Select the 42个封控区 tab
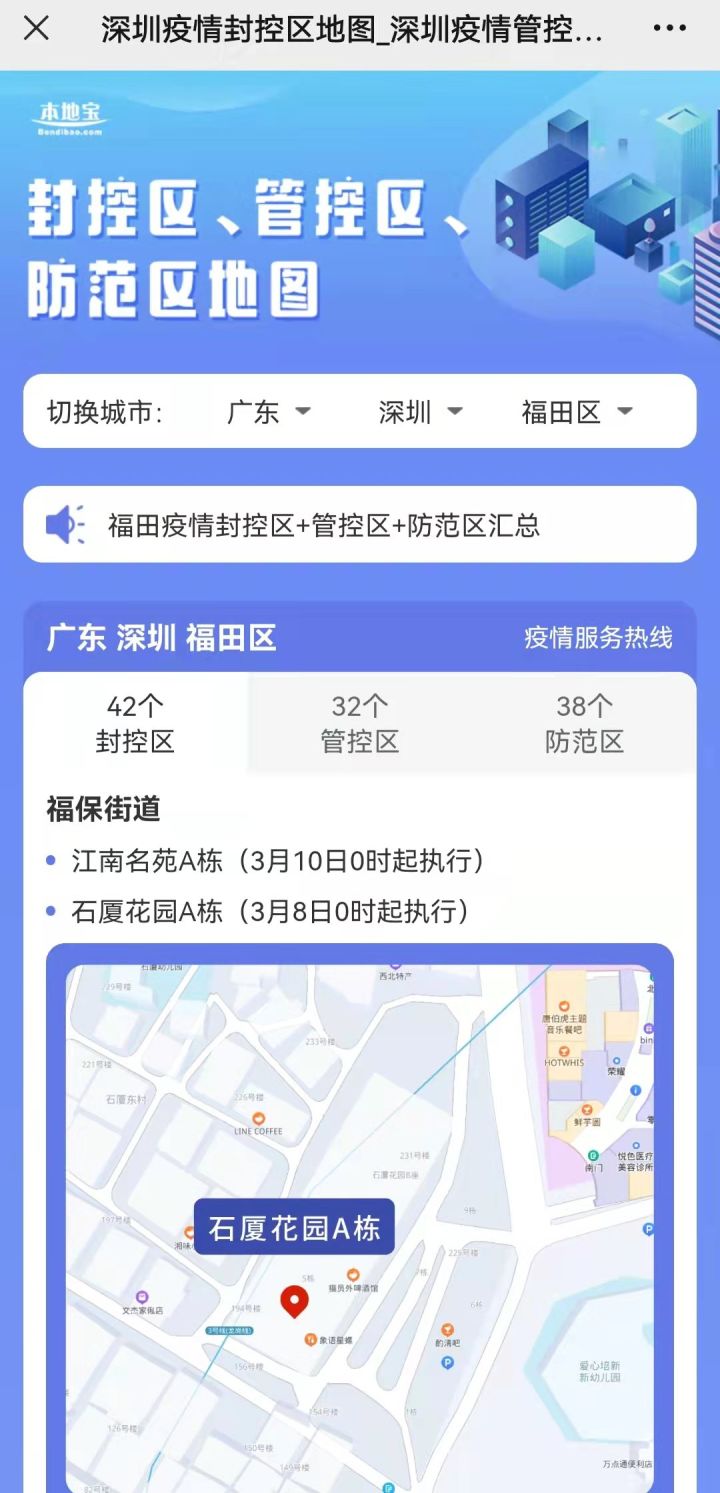 tap(135, 723)
